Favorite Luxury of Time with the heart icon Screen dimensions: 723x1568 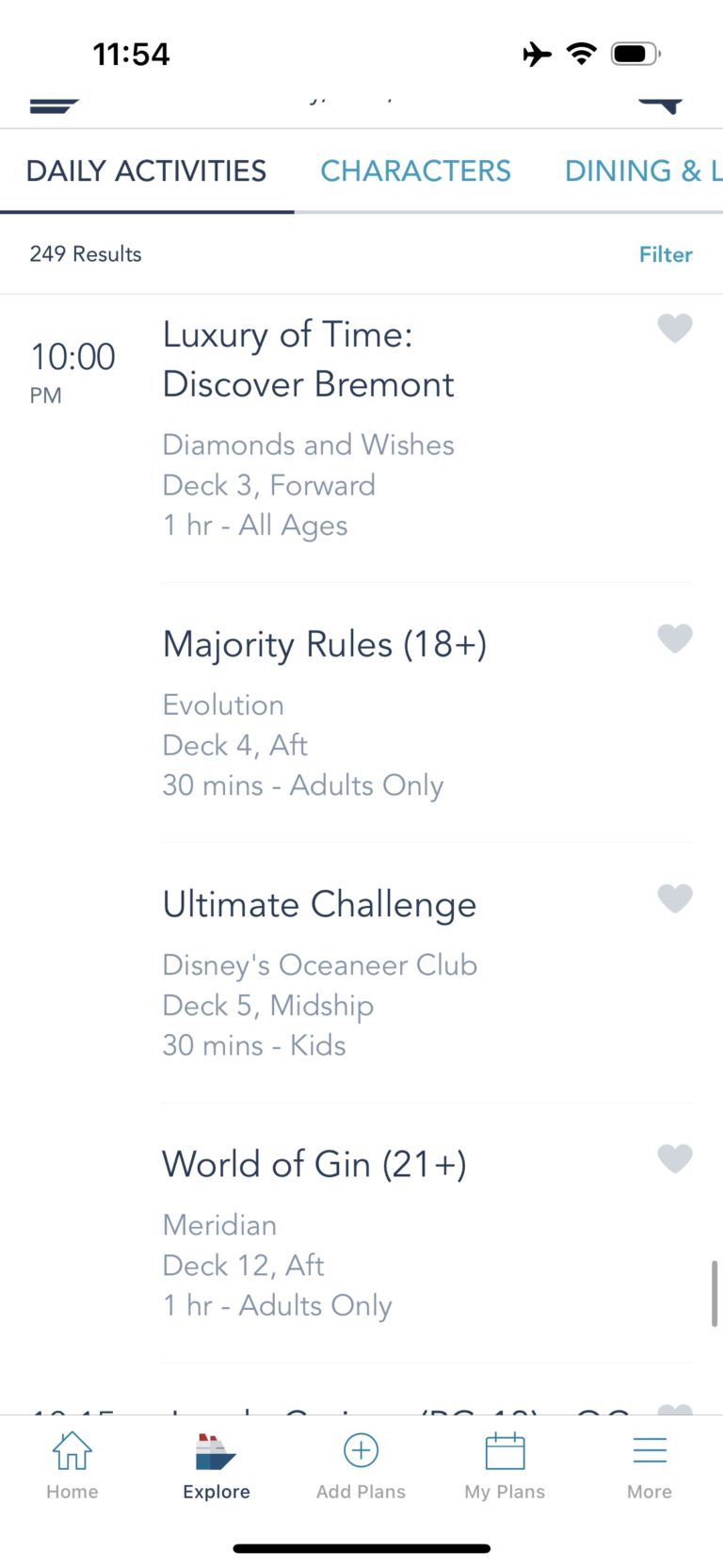(x=675, y=329)
